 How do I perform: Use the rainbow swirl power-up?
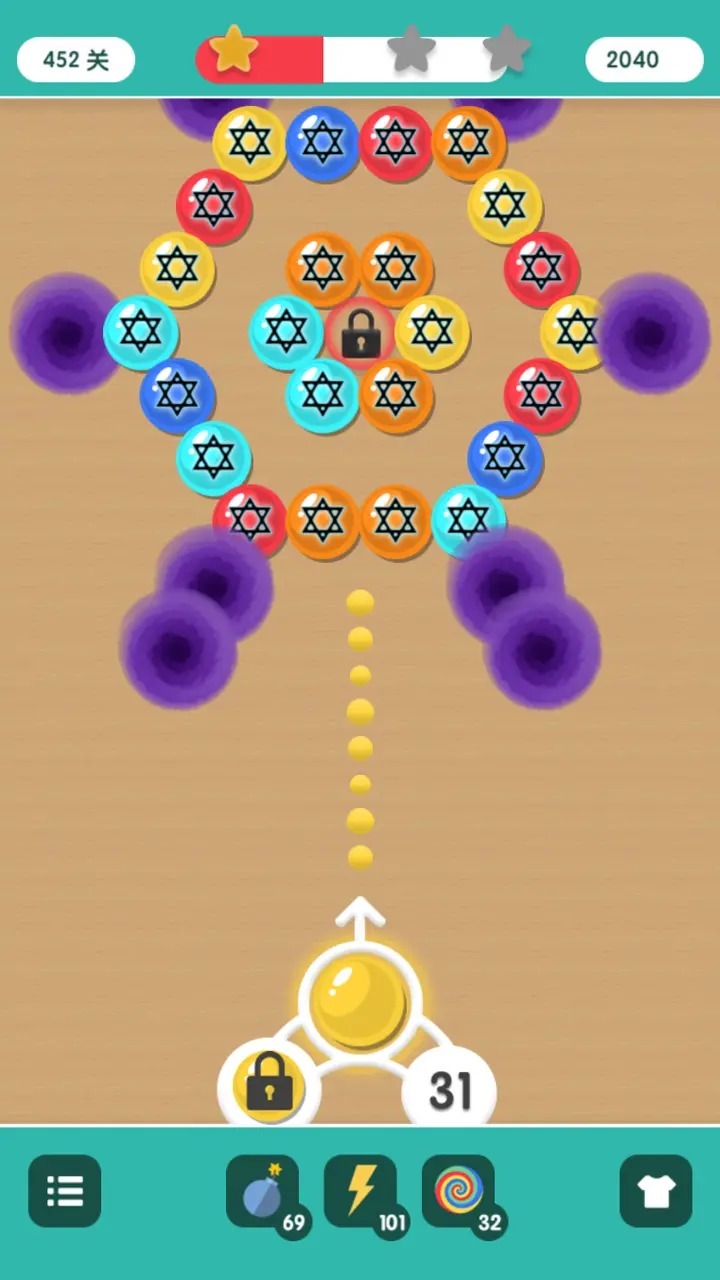pyautogui.click(x=458, y=1189)
